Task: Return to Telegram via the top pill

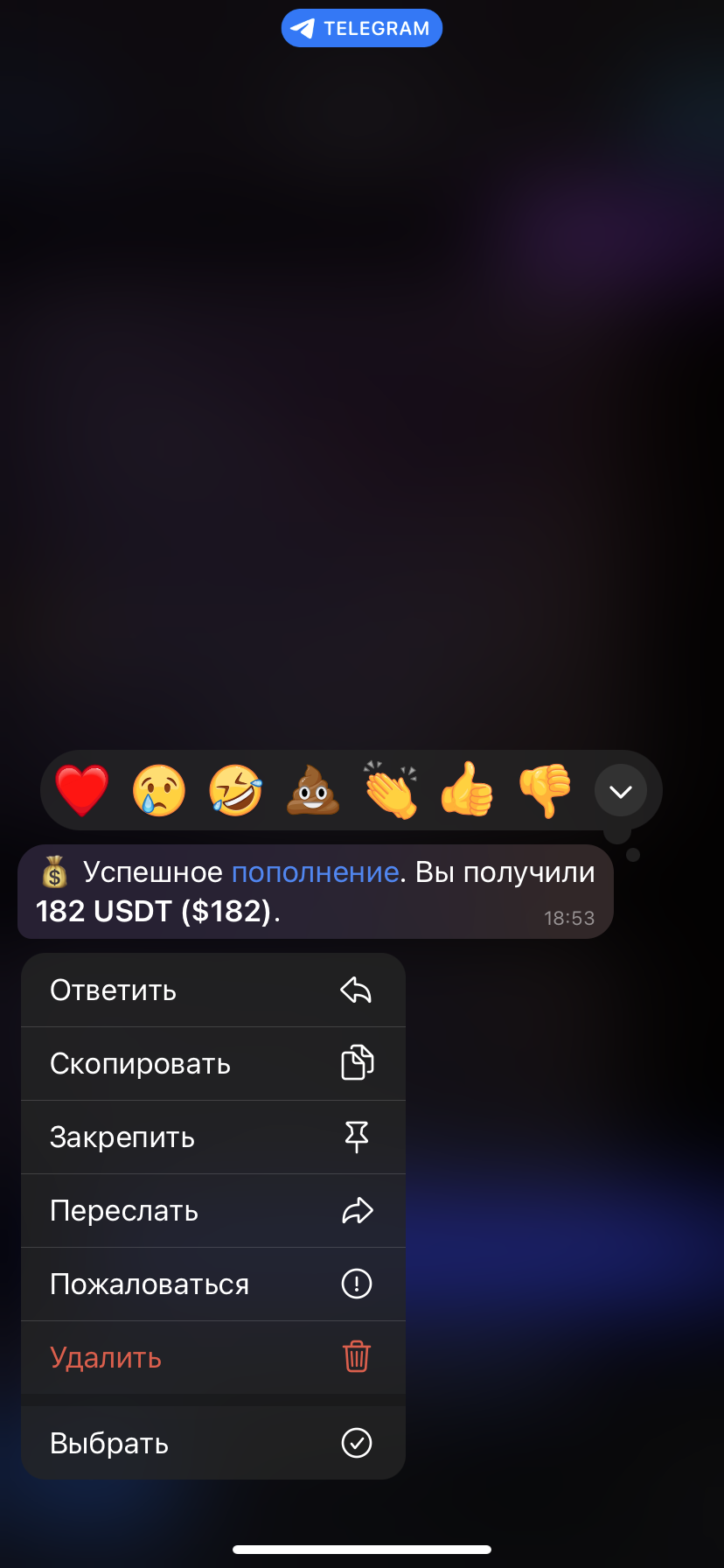Action: coord(362,28)
